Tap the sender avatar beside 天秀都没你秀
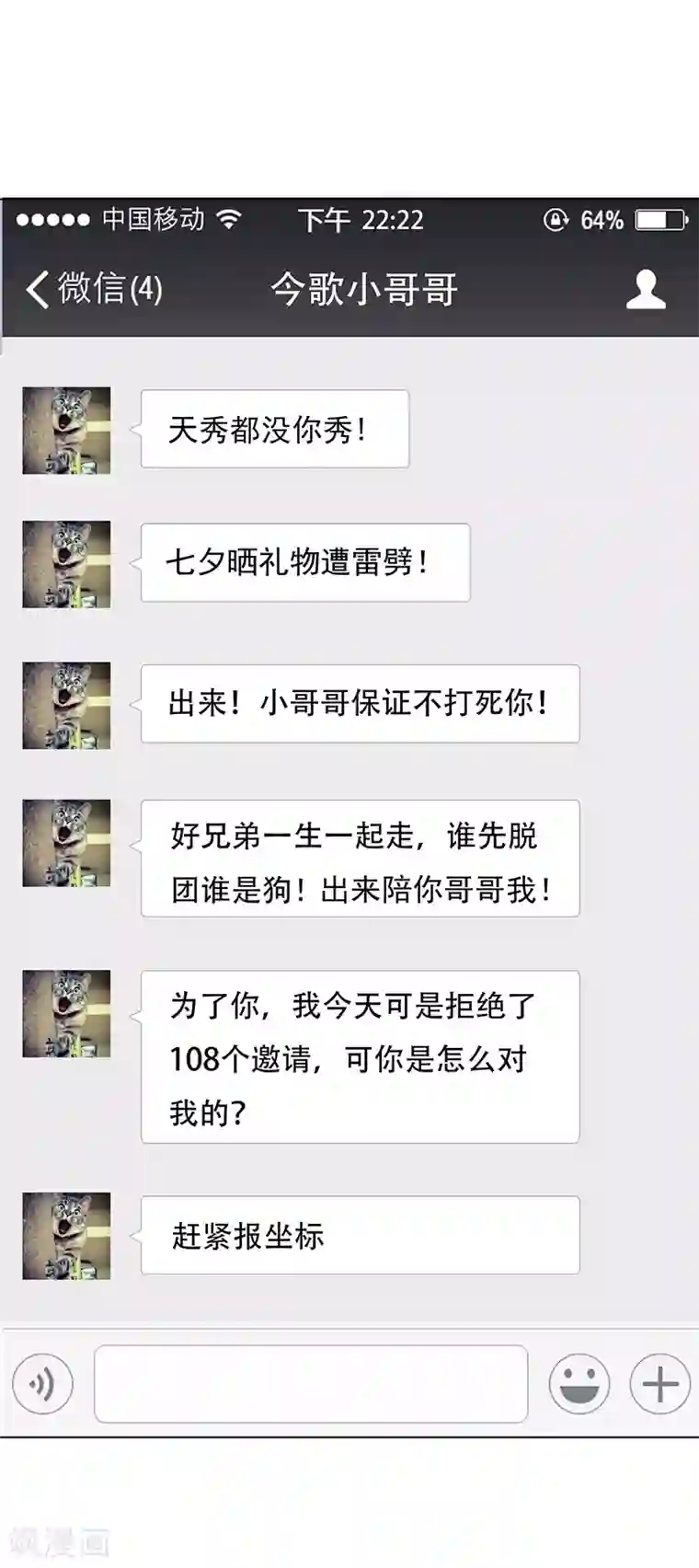699x1568 pixels. coord(66,428)
